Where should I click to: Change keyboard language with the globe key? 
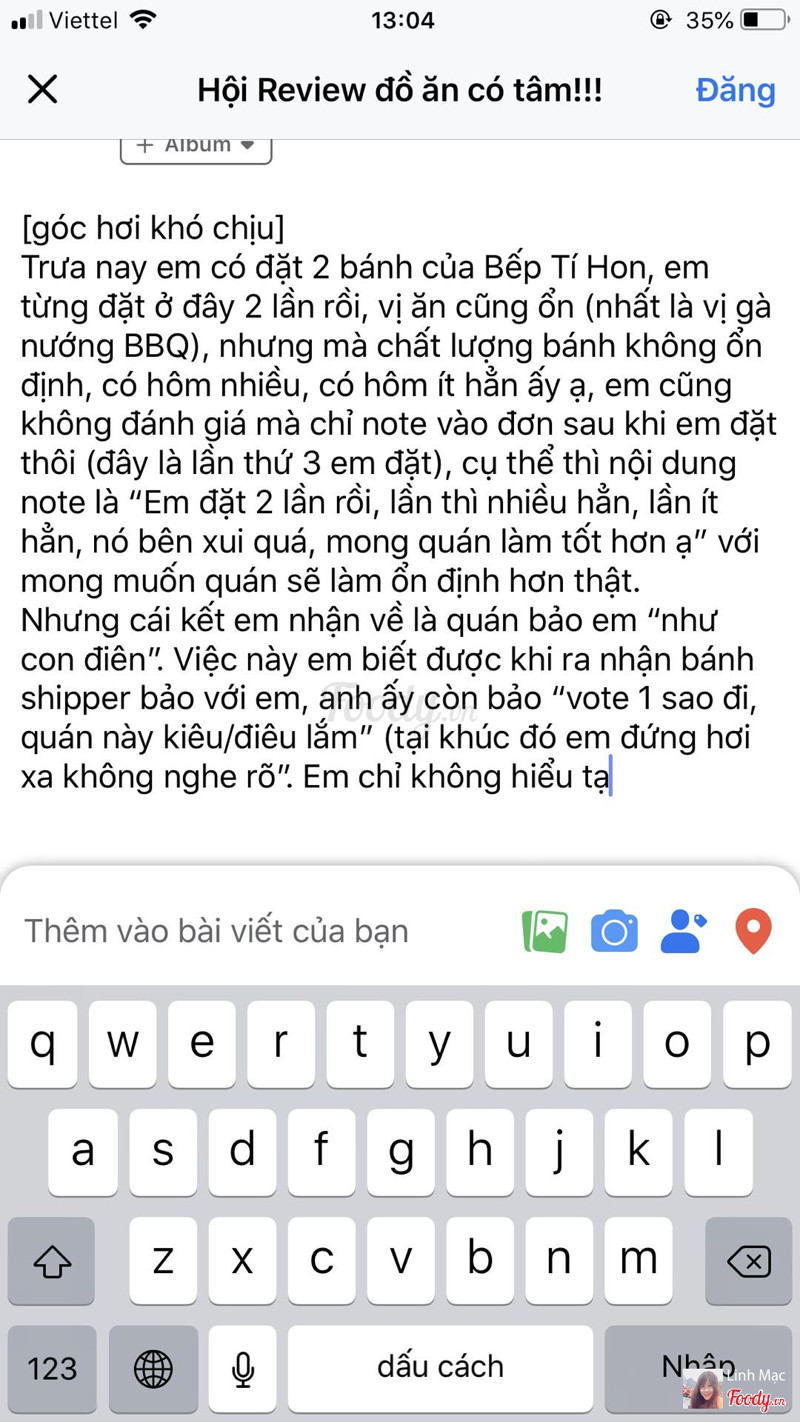tap(153, 1367)
